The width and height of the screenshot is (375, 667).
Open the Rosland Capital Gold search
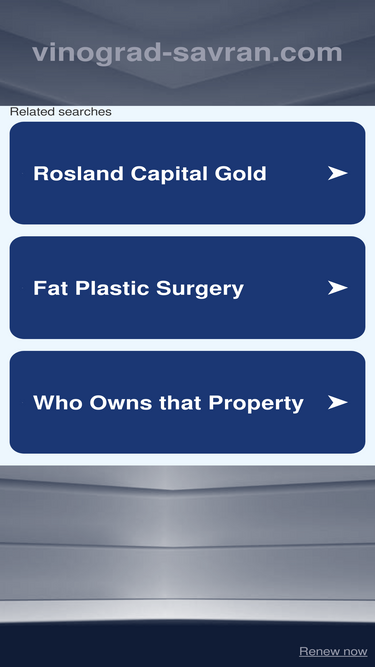tap(187, 173)
